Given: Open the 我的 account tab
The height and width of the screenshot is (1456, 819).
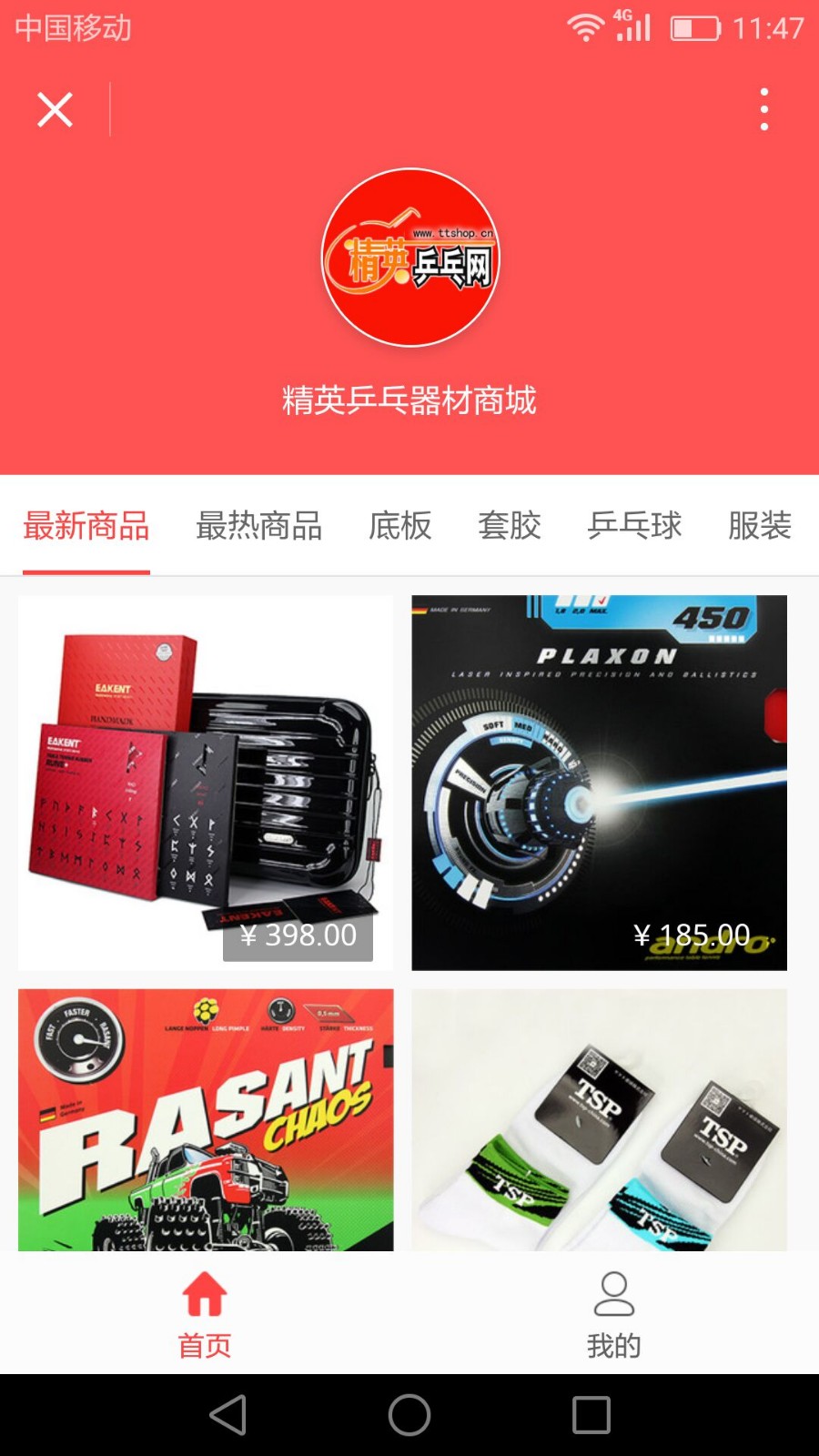Looking at the screenshot, I should [614, 1313].
